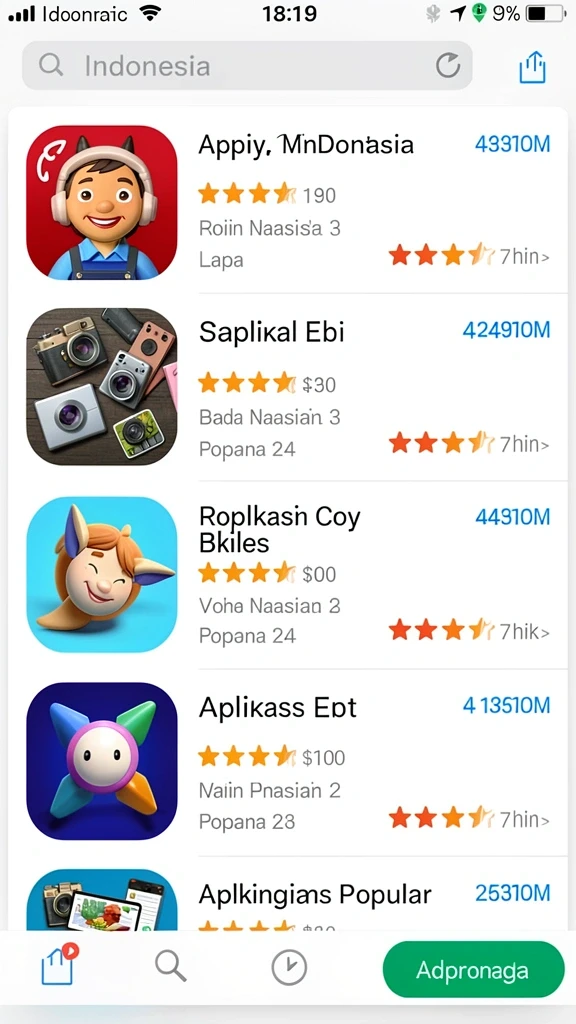Open the Appiy MnDonasia app row
Screen dimensions: 576x1024
pyautogui.click(x=288, y=202)
